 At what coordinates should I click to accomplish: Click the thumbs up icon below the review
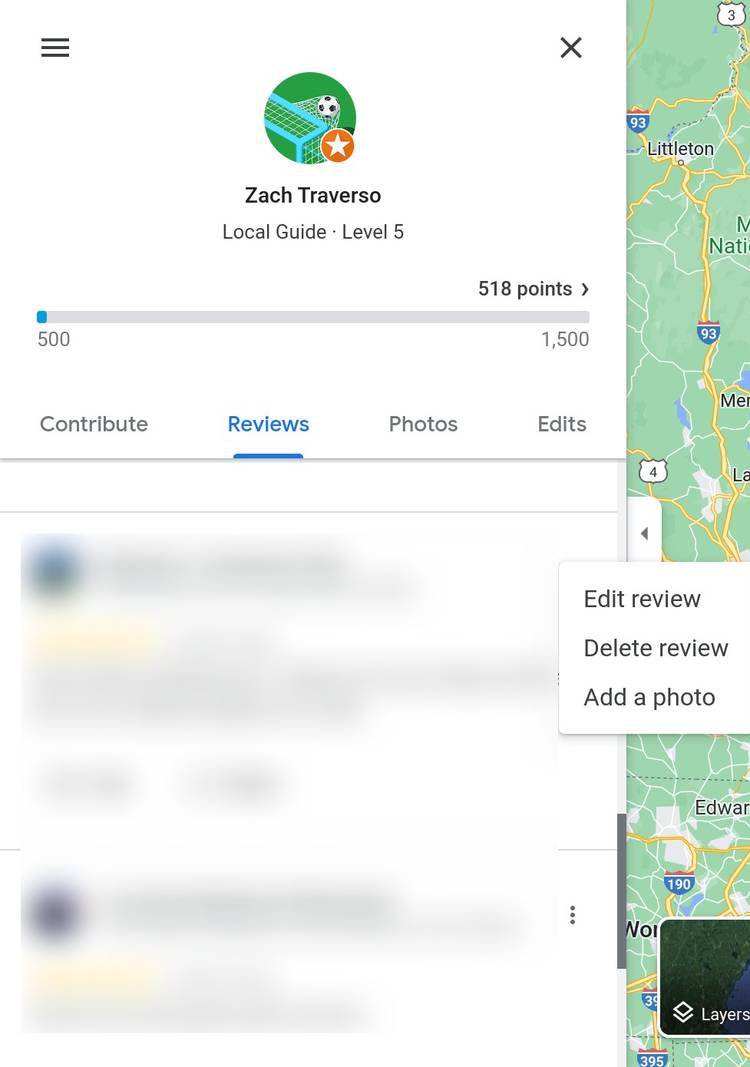[x=85, y=783]
